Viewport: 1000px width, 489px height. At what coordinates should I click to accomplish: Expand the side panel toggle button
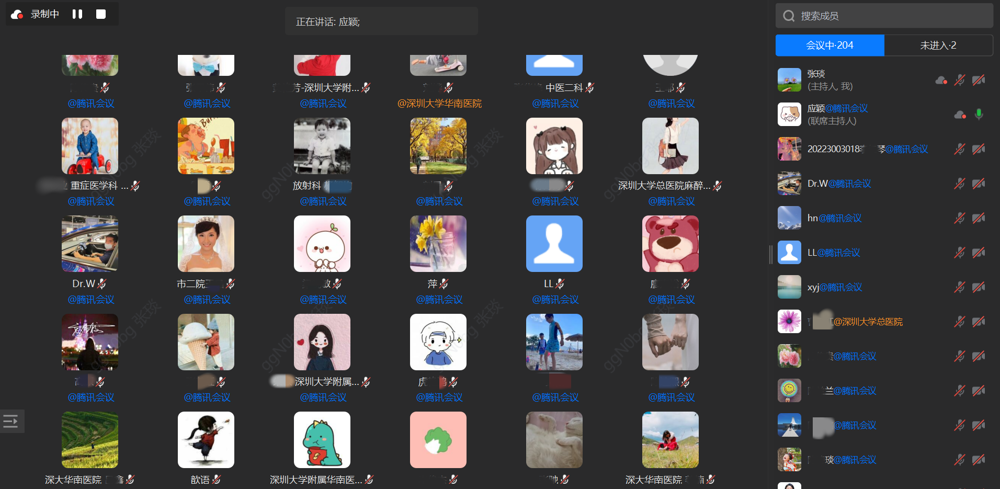11,421
